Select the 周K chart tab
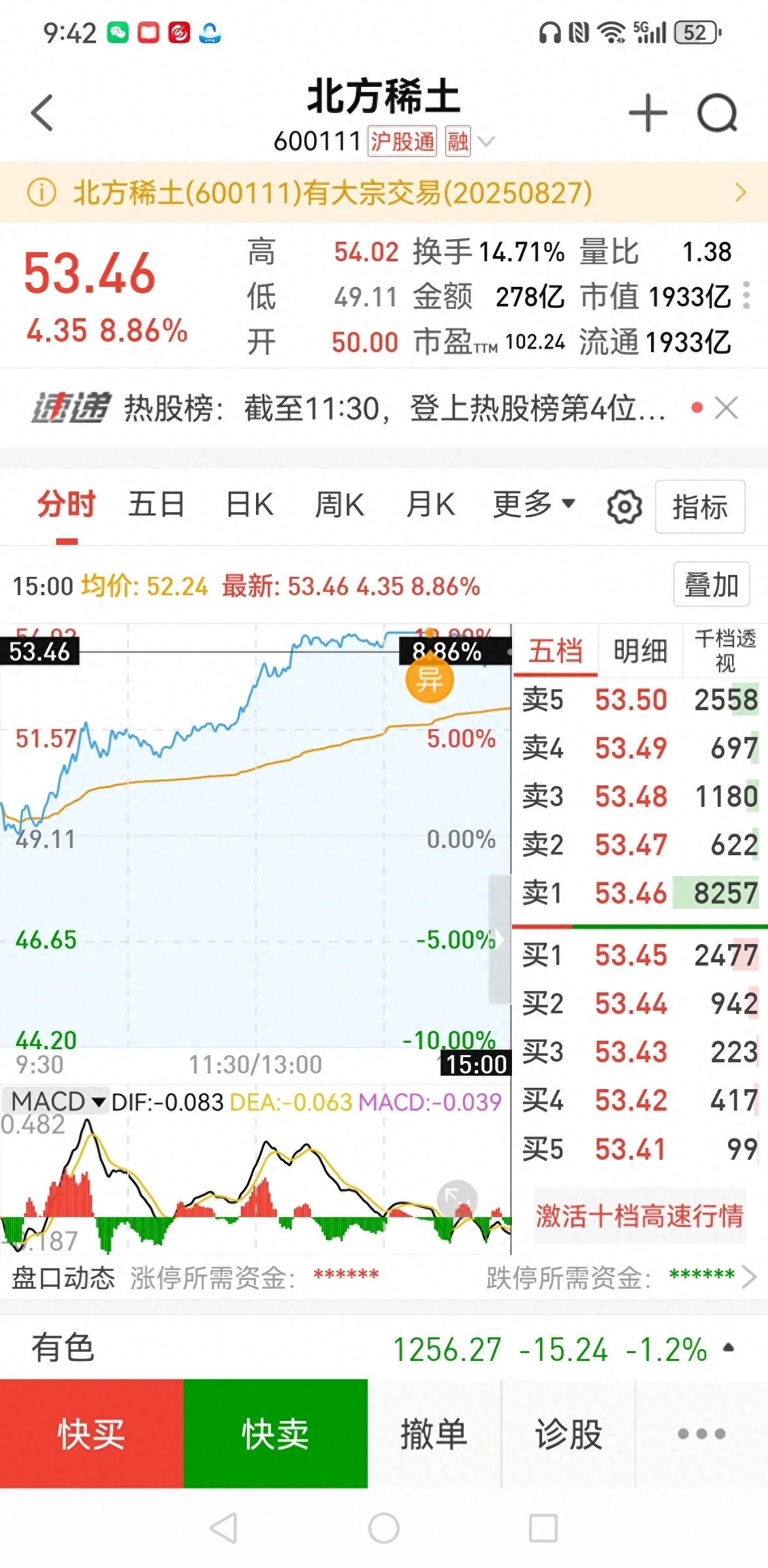768x1568 pixels. 339,505
